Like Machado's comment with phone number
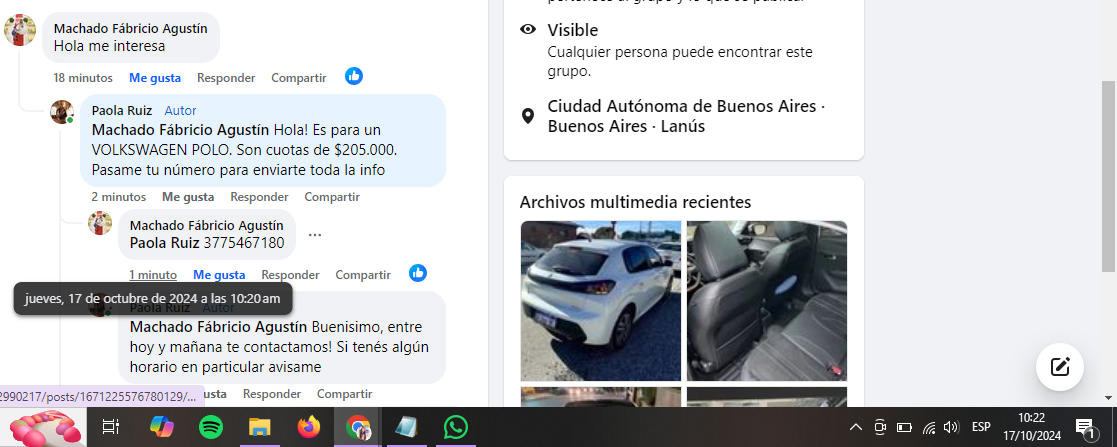This screenshot has width=1117, height=447. click(x=219, y=275)
